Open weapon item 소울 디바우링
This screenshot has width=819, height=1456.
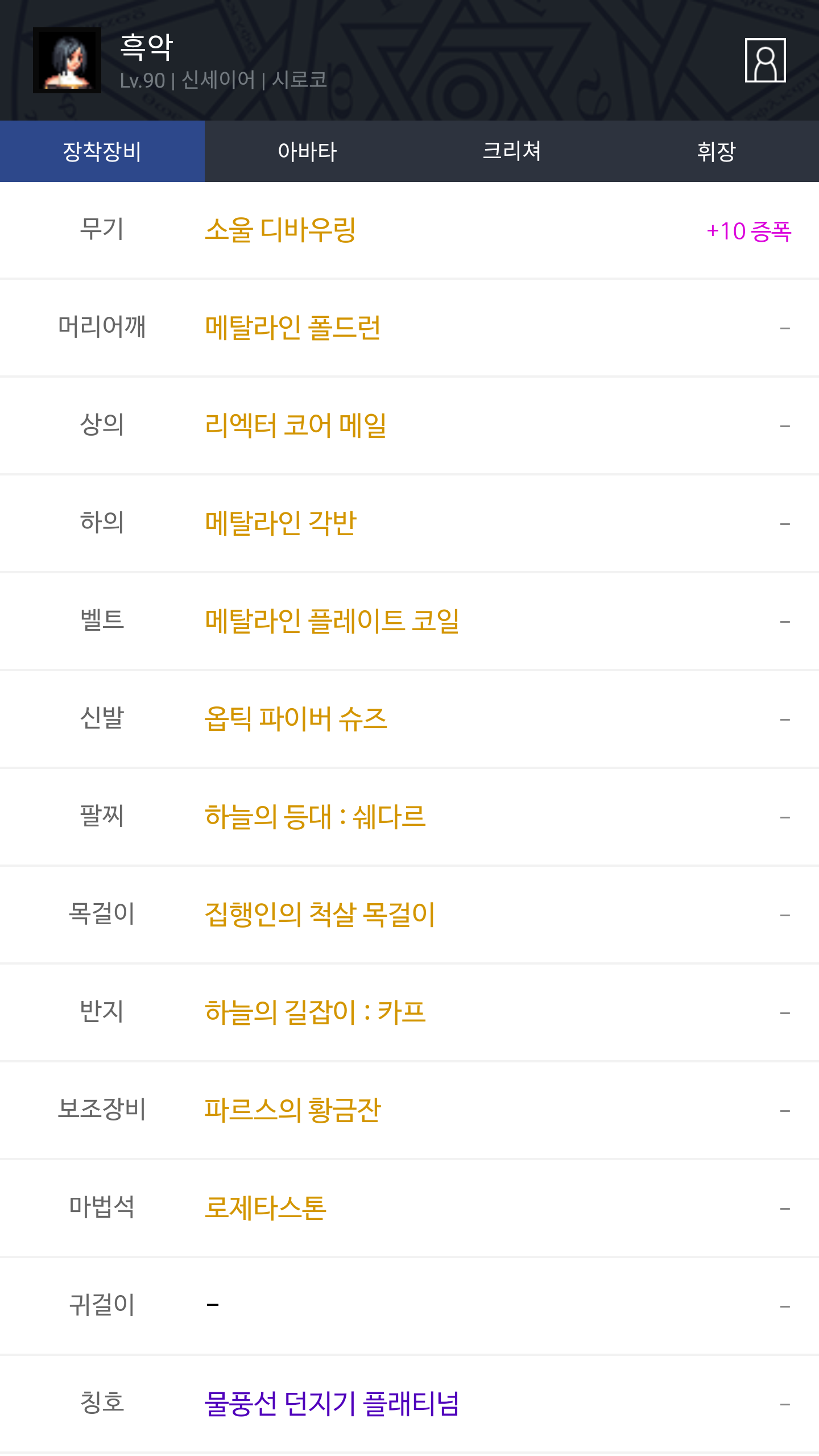point(280,230)
